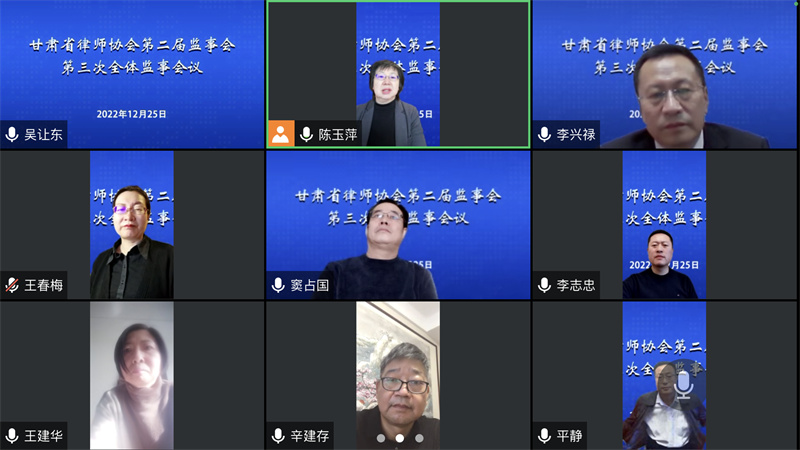Enlarge 窦占国's video tile
This screenshot has height=450, width=800.
(397, 225)
